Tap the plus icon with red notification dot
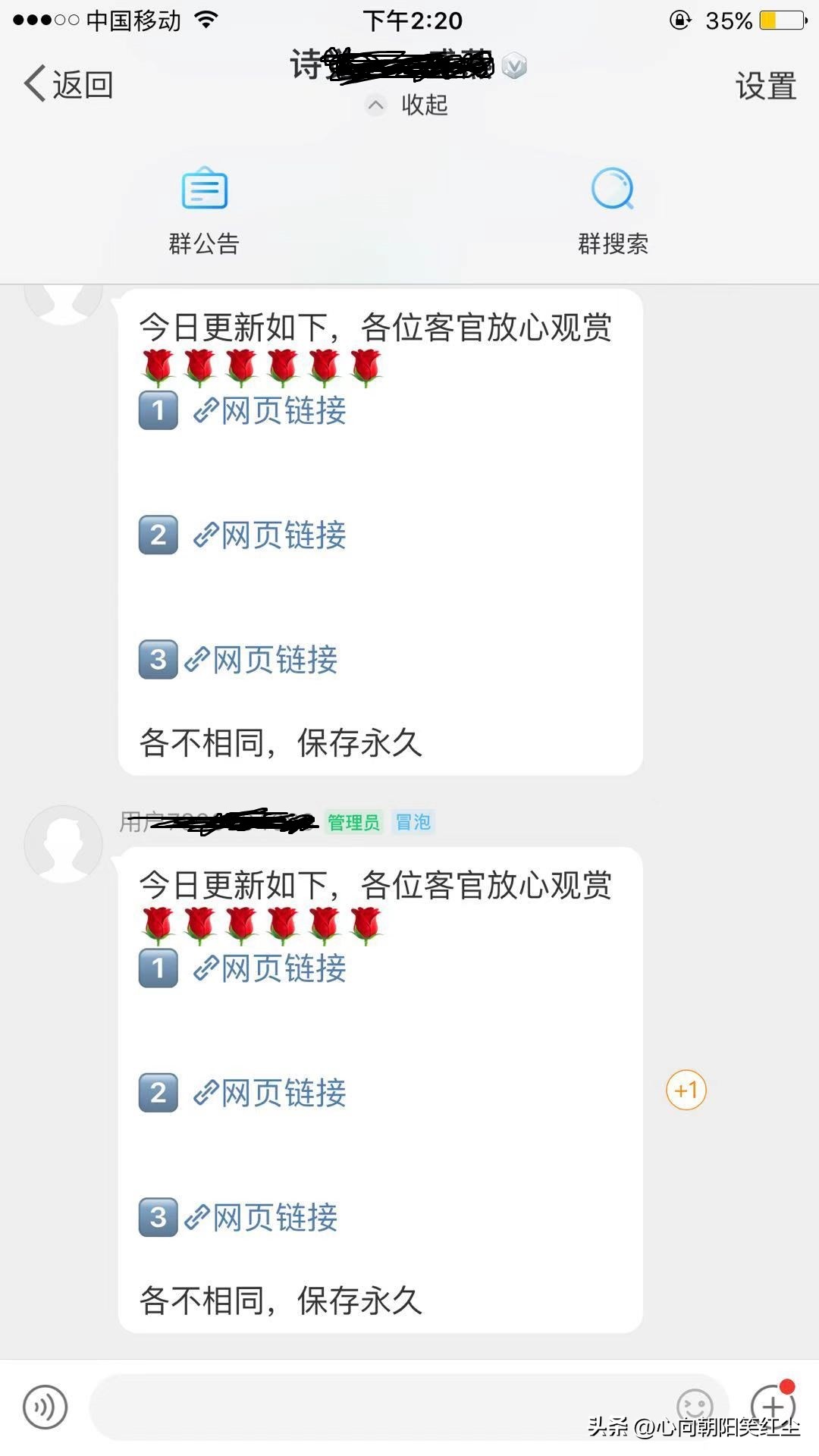Screen dimensions: 819x1456 tap(772, 1407)
